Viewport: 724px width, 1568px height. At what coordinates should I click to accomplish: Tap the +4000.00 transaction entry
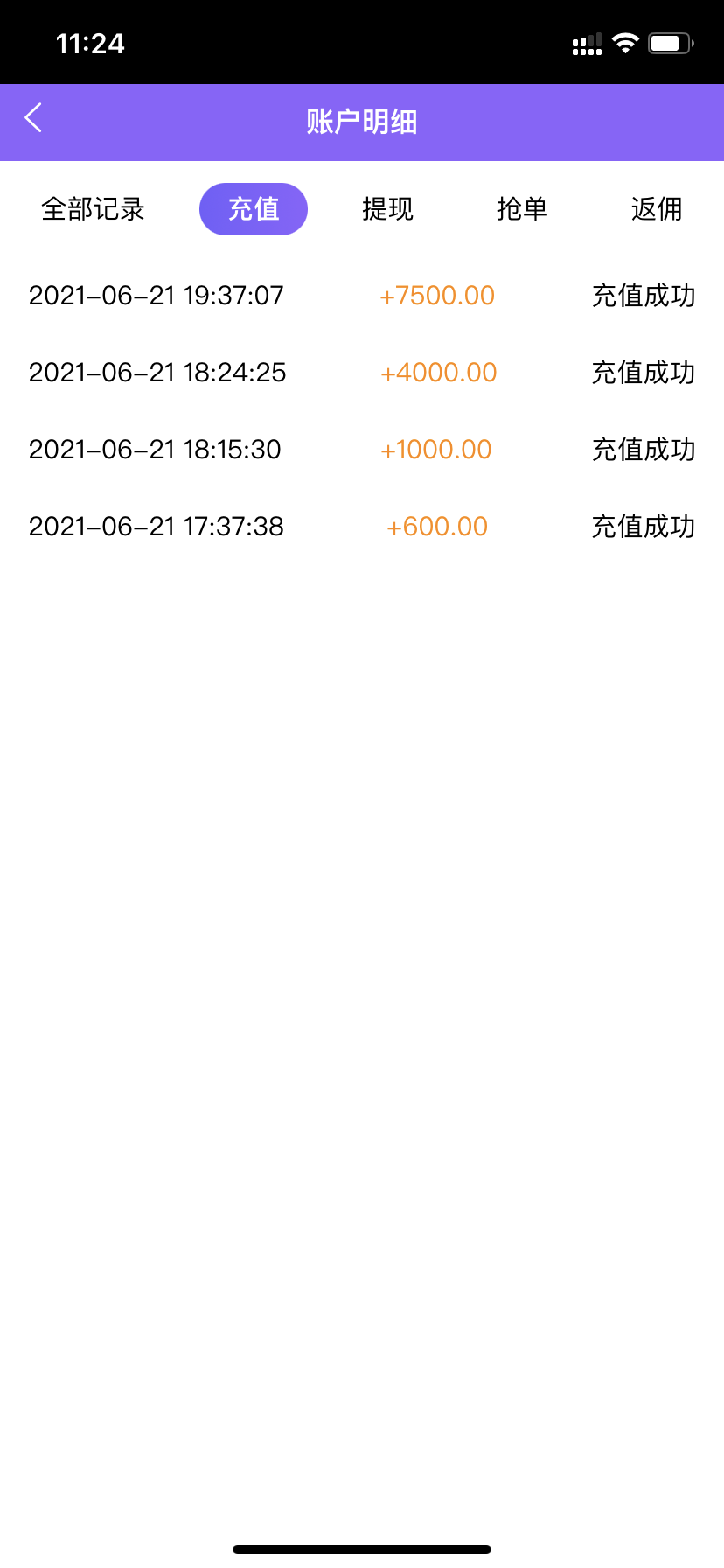click(437, 373)
